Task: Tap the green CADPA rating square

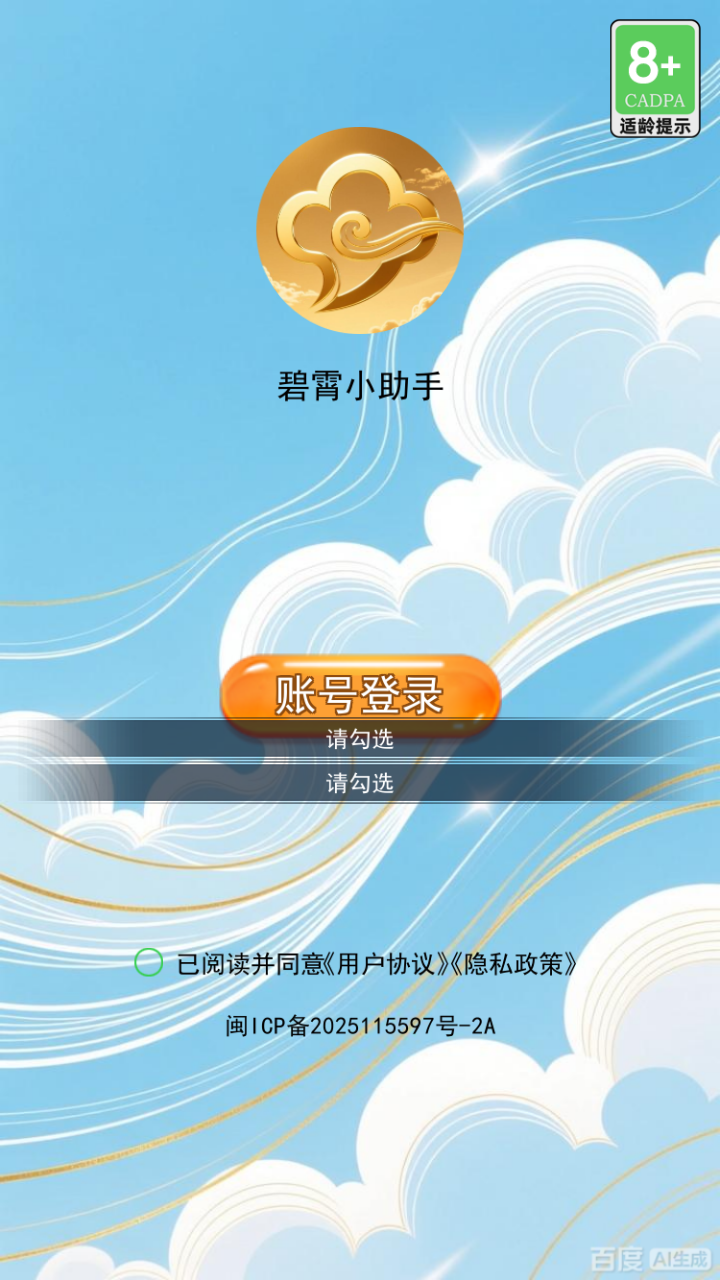Action: (658, 70)
